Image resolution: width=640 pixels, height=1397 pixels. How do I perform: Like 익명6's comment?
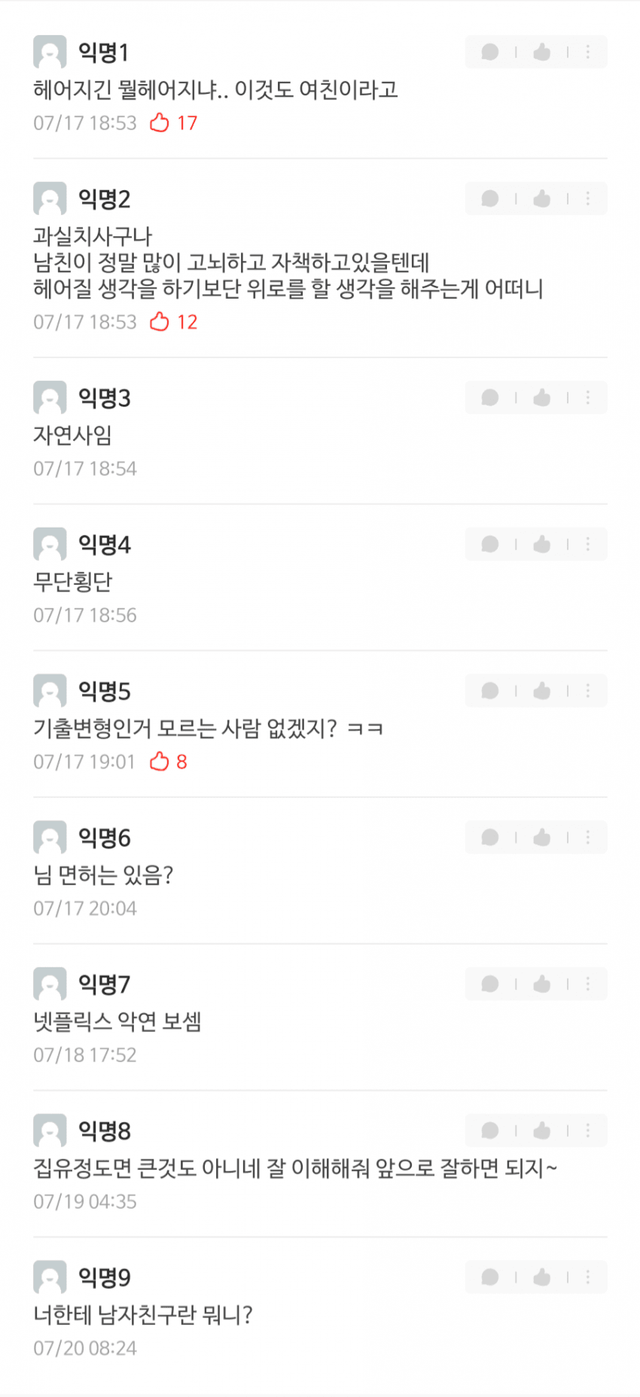pos(541,838)
